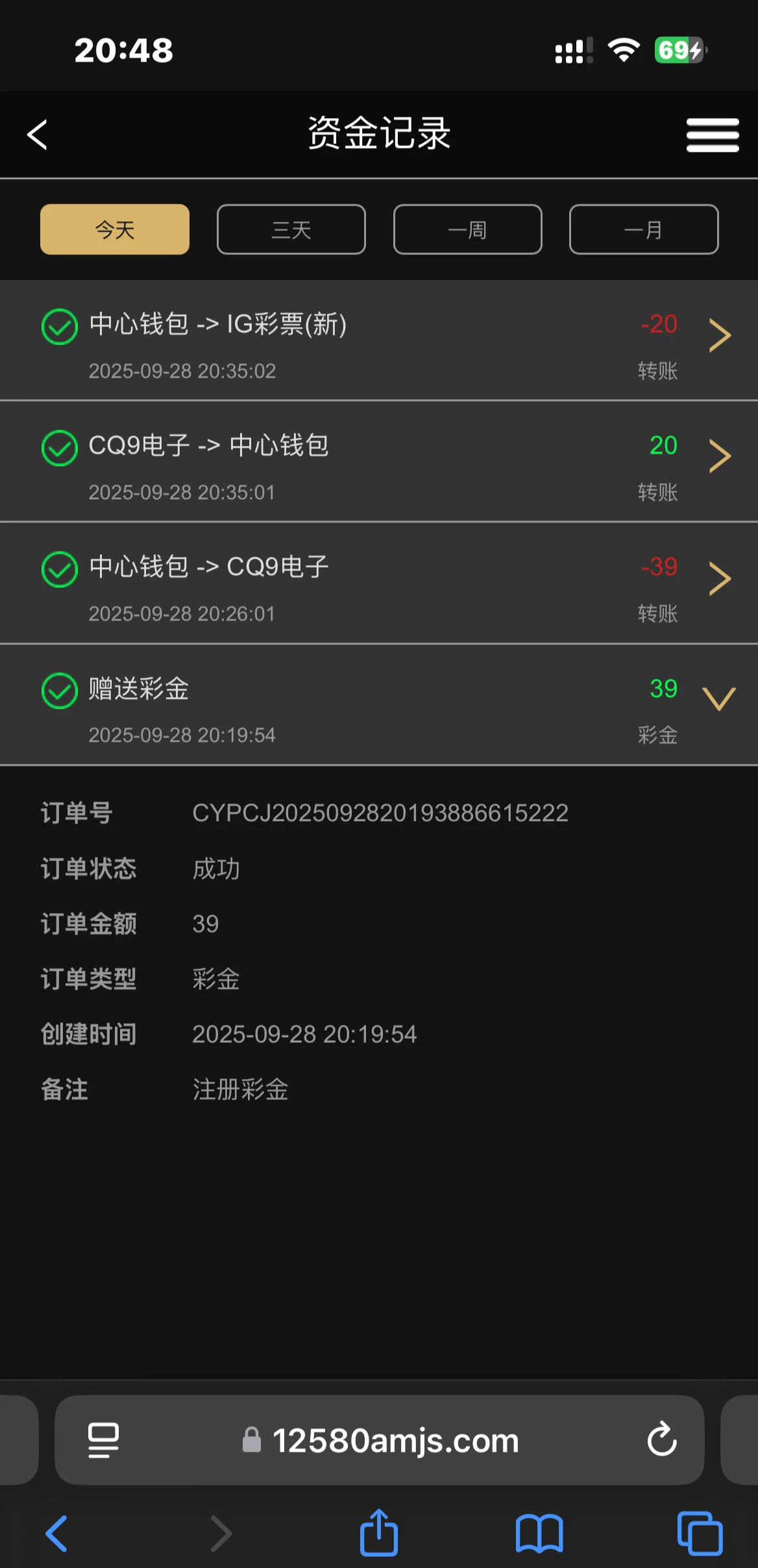Screen dimensions: 758x1568
Task: Switch to the 三天 filter
Action: click(291, 230)
